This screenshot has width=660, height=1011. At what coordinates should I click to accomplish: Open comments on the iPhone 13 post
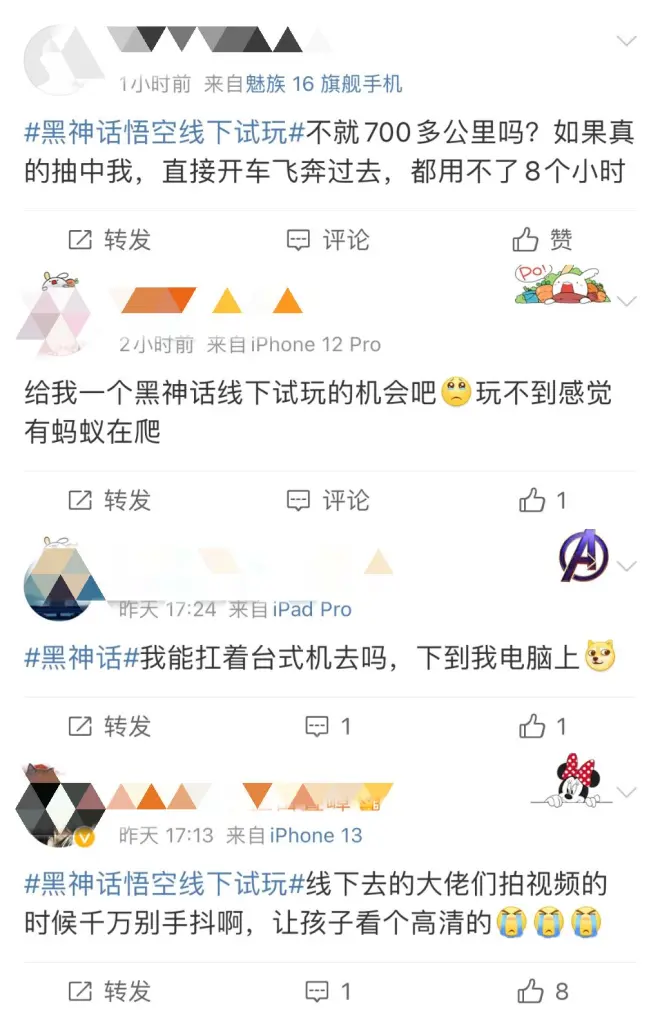[328, 991]
